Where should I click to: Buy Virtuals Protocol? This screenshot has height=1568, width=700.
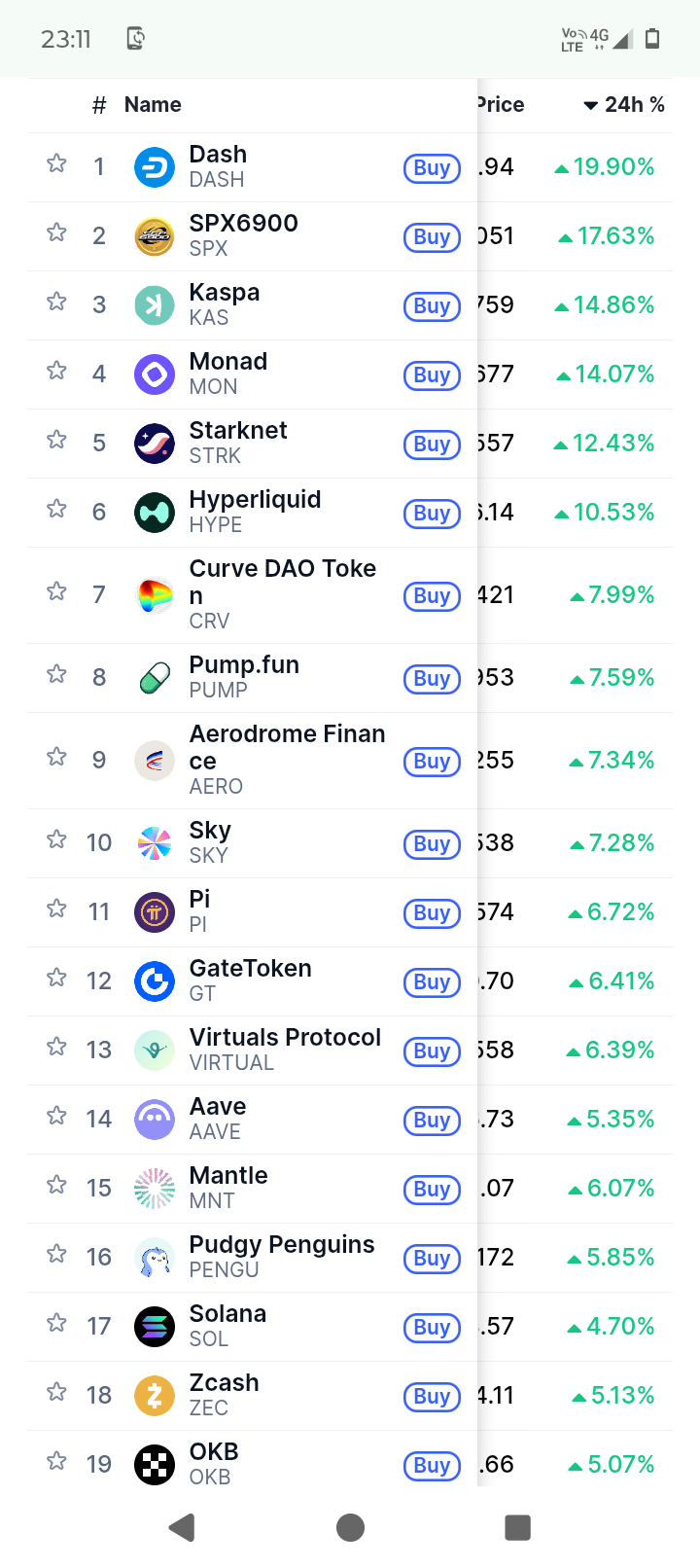[432, 1051]
